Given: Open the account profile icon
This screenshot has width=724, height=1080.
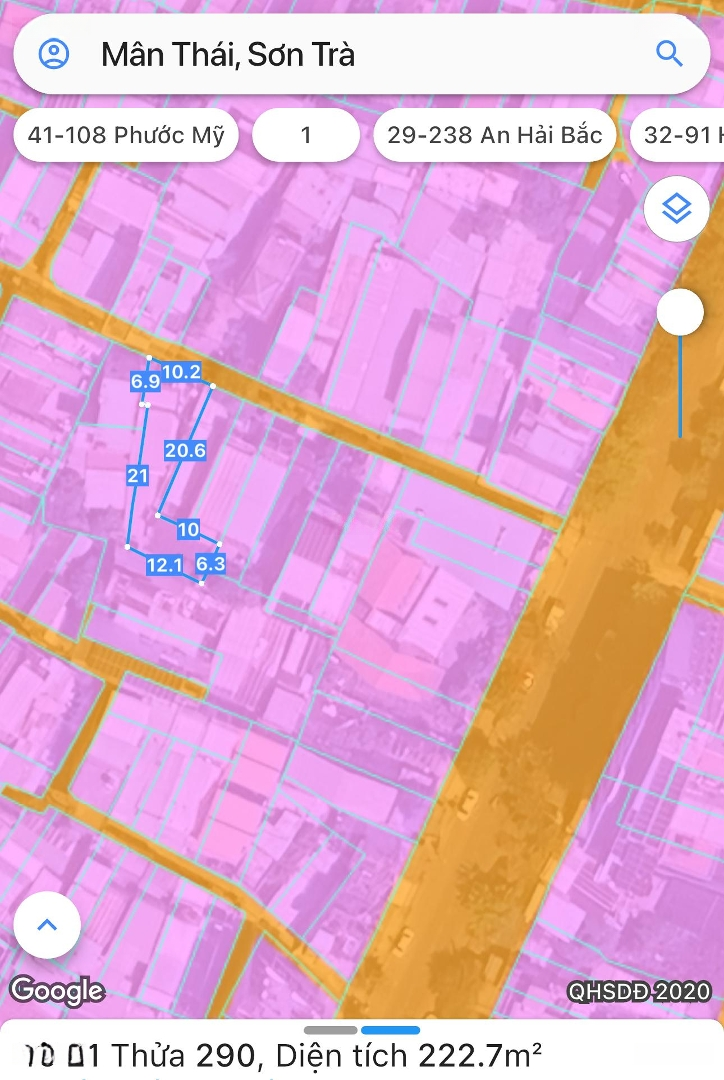Looking at the screenshot, I should [54, 54].
